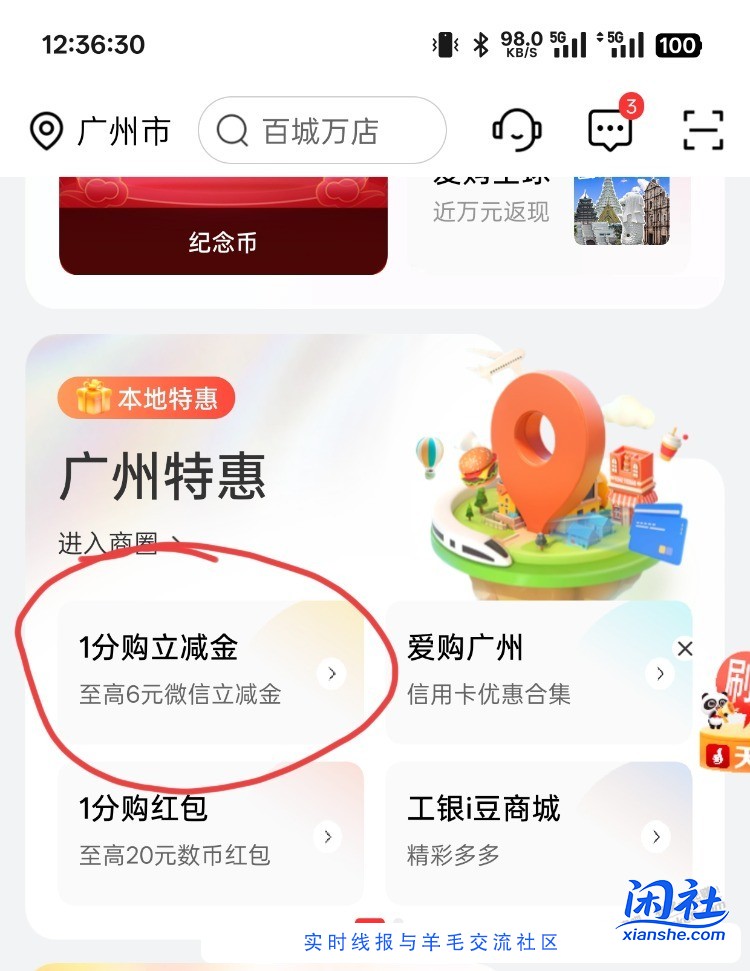
Task: Expand the 1分购红包 card via its chevron
Action: [328, 836]
